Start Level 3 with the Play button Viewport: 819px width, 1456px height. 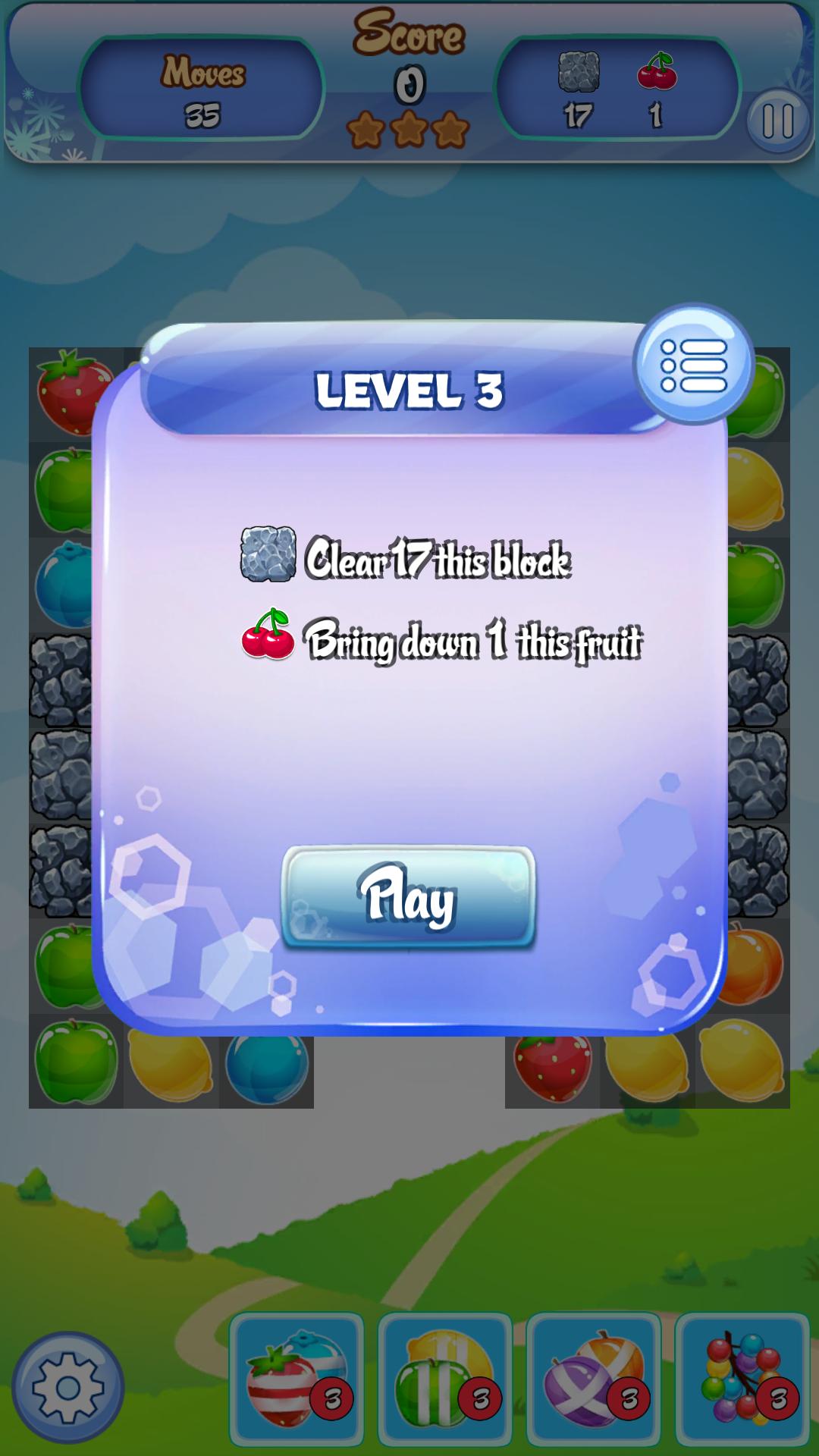tap(409, 897)
